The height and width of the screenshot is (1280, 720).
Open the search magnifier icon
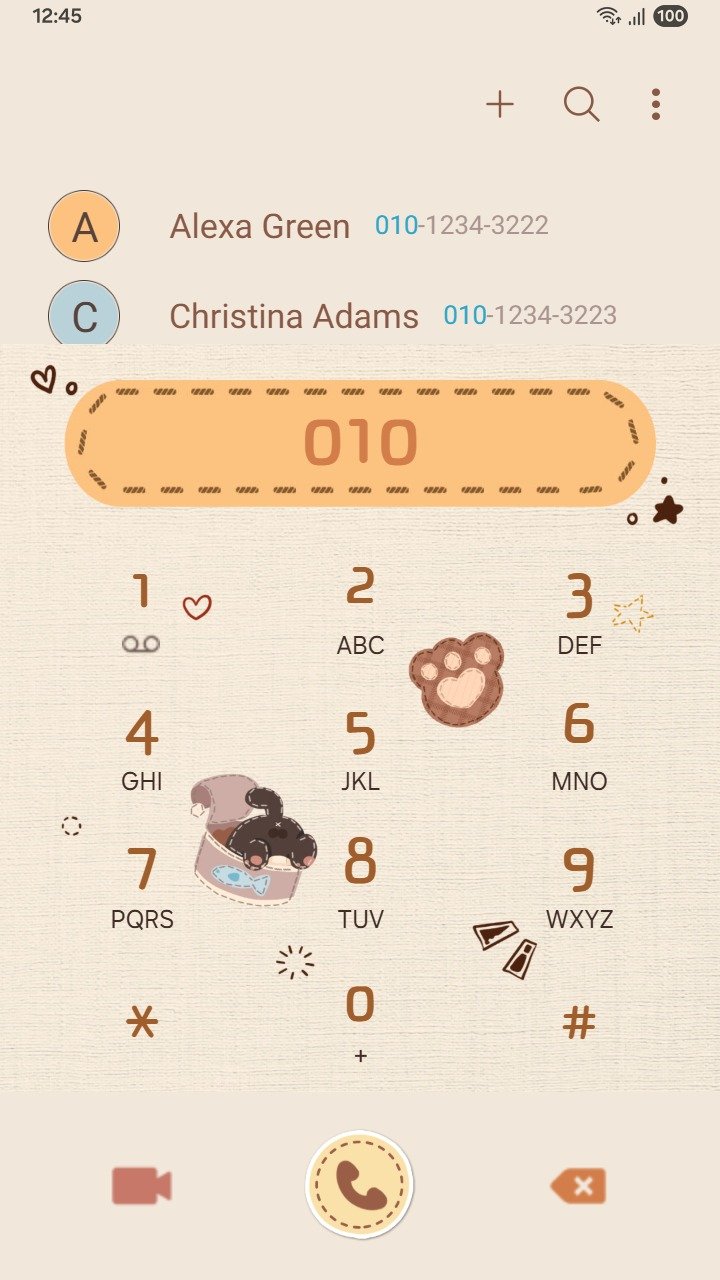click(x=581, y=104)
